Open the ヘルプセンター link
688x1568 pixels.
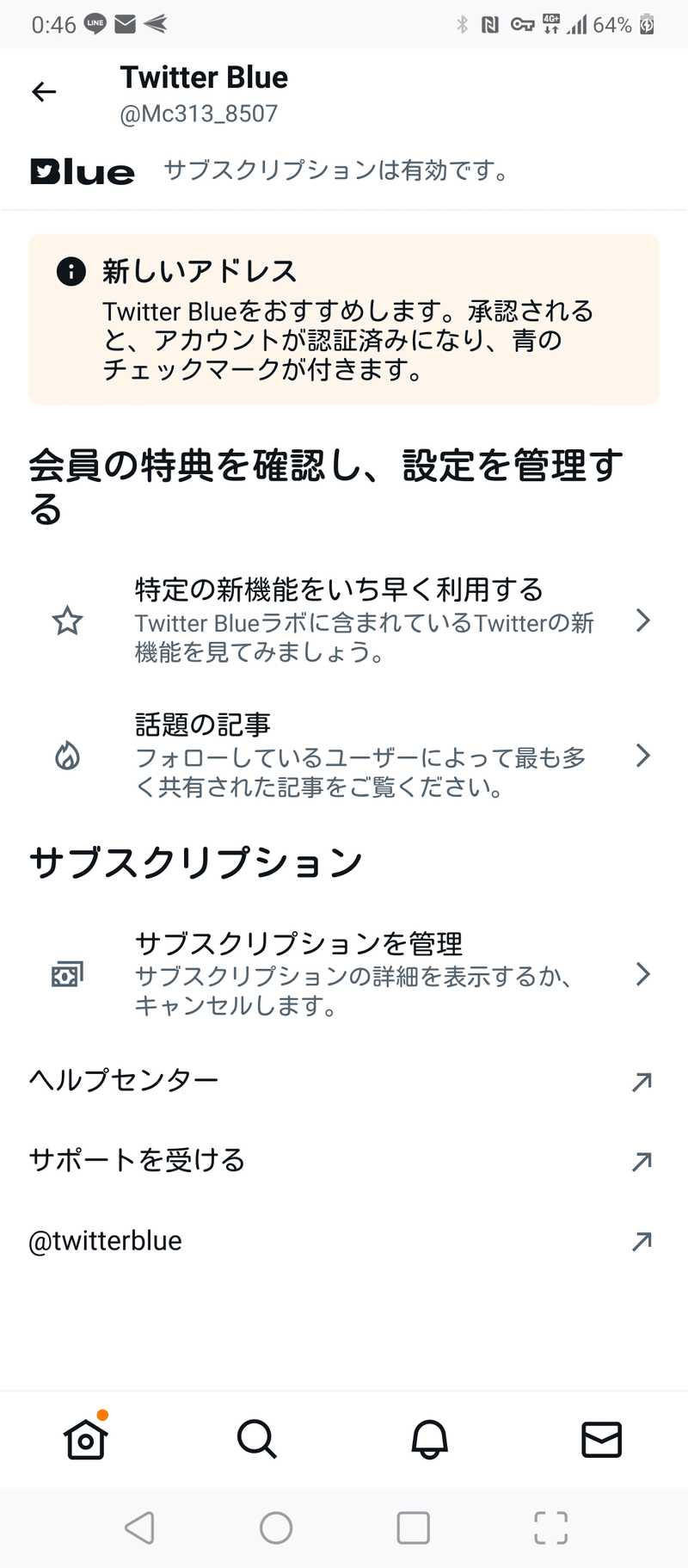344,1080
